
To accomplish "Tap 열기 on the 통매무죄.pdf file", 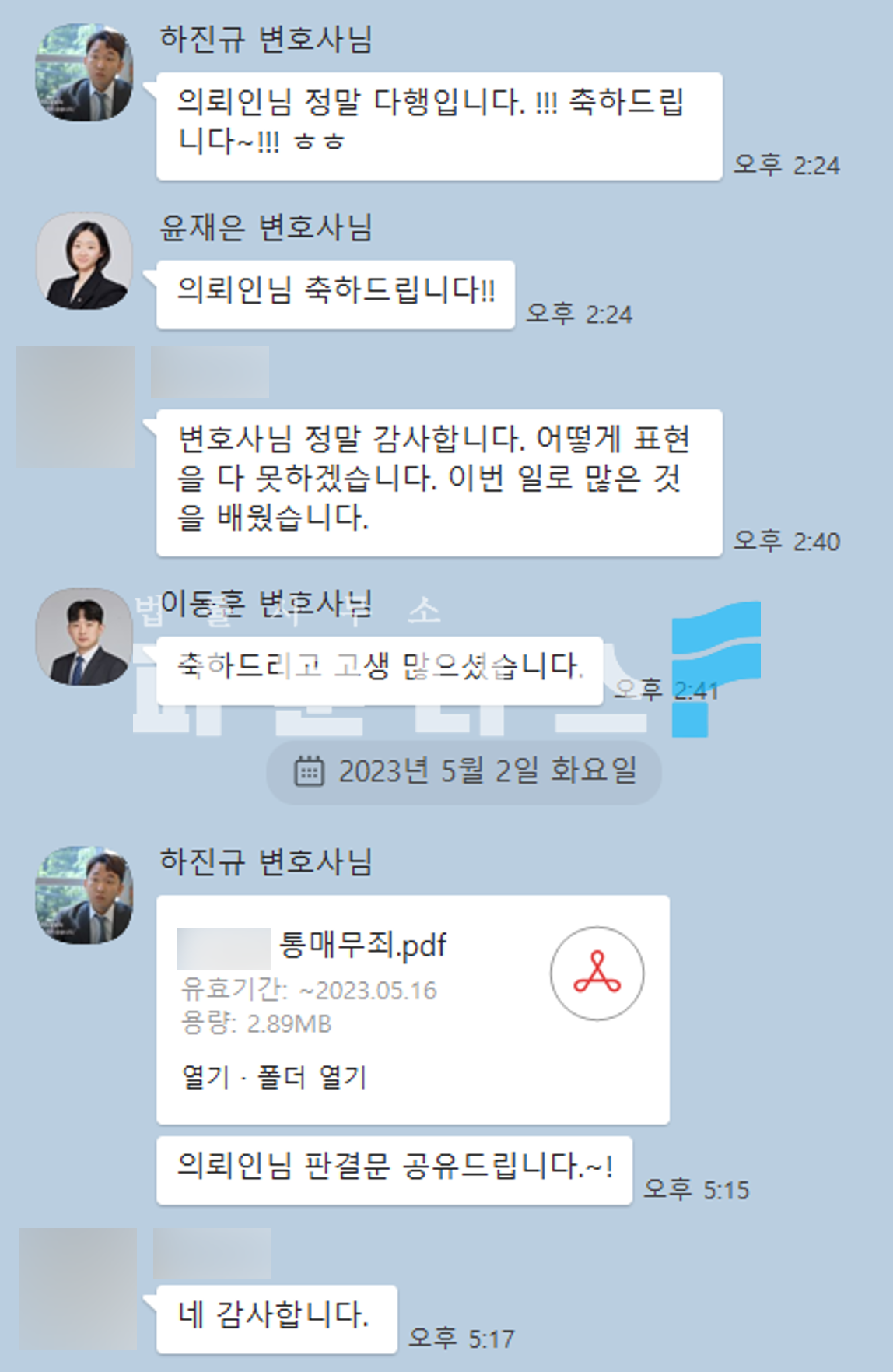I will pos(205,1077).
